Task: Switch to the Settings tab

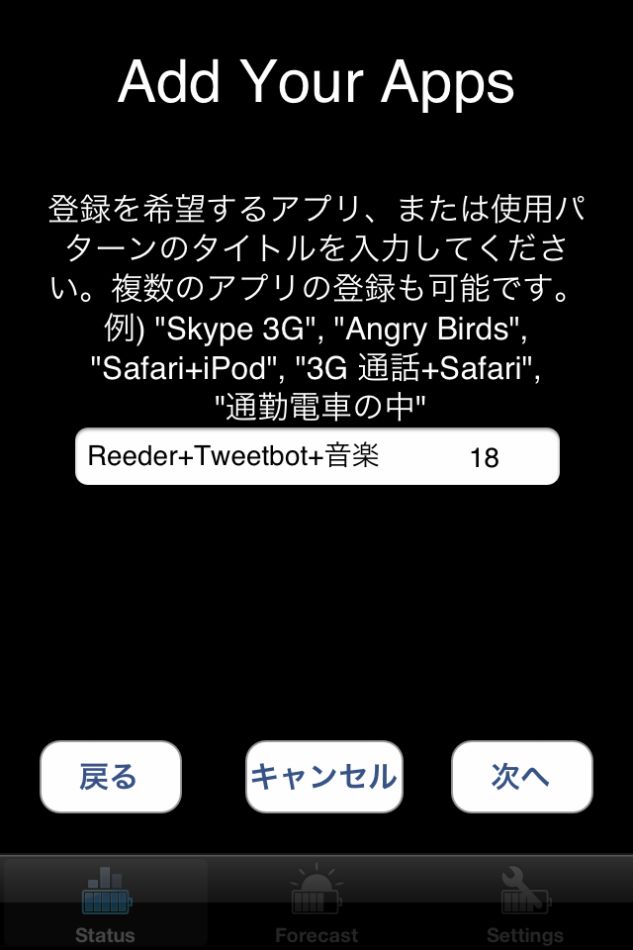Action: 526,904
